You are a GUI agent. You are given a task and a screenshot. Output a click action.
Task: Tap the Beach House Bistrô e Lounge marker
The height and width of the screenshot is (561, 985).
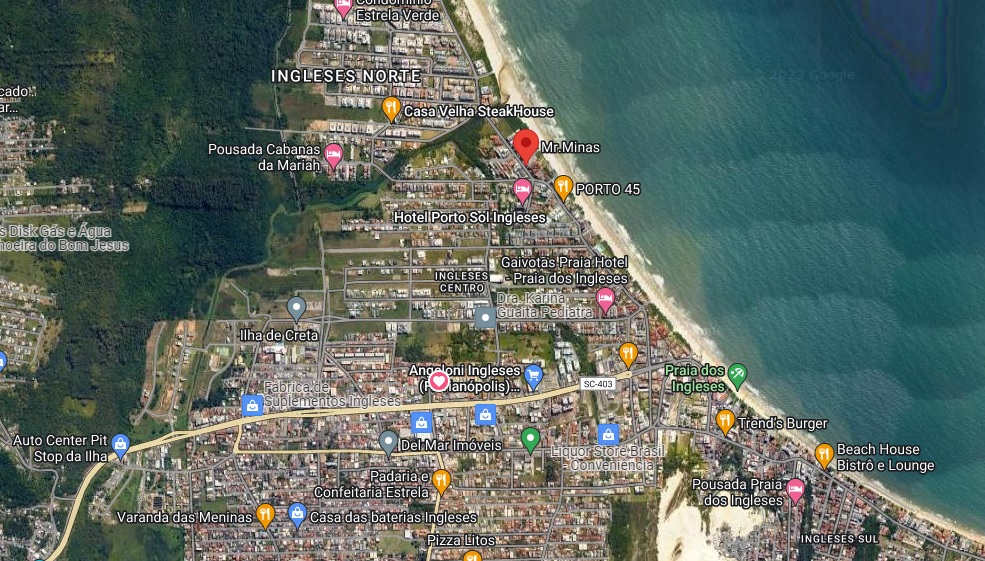click(x=824, y=455)
